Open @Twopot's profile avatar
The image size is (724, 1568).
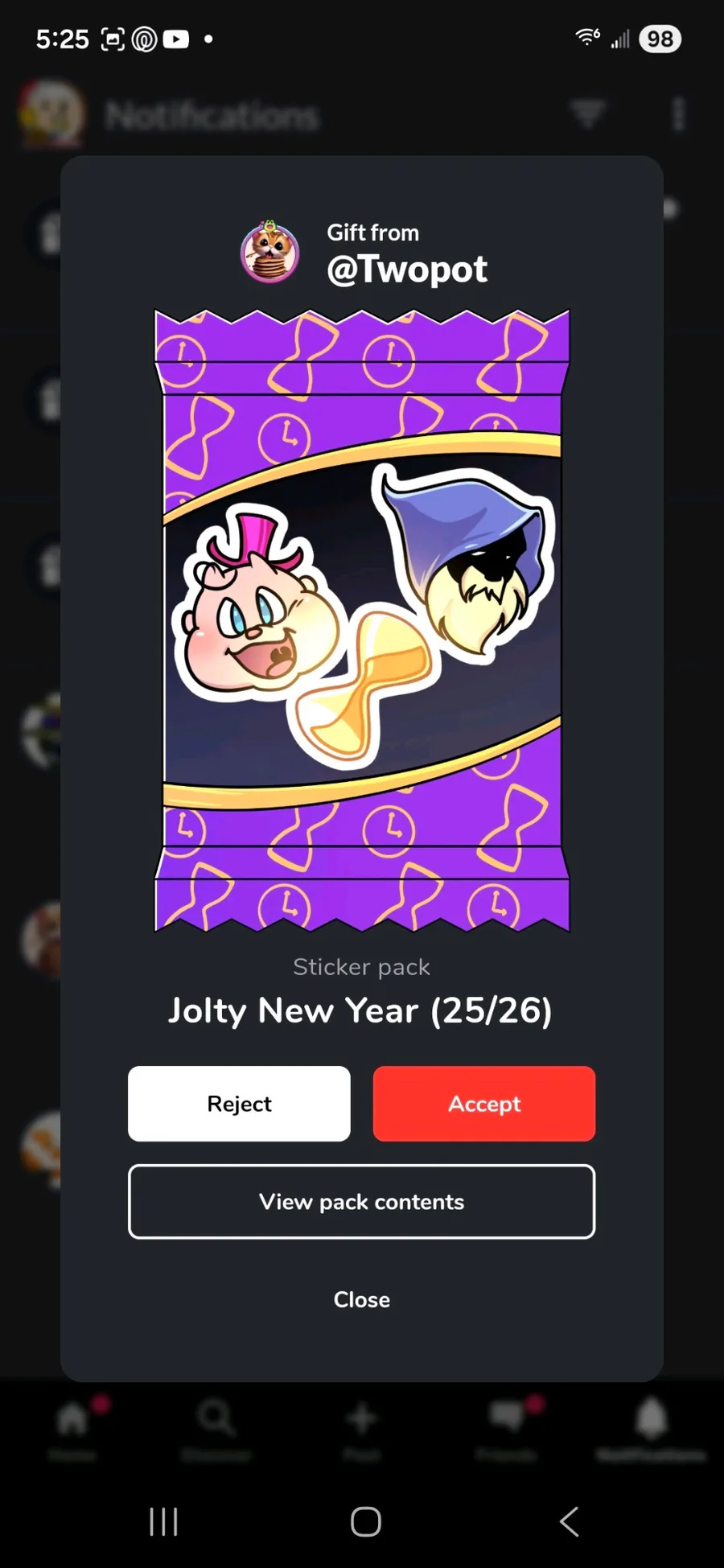(x=270, y=253)
